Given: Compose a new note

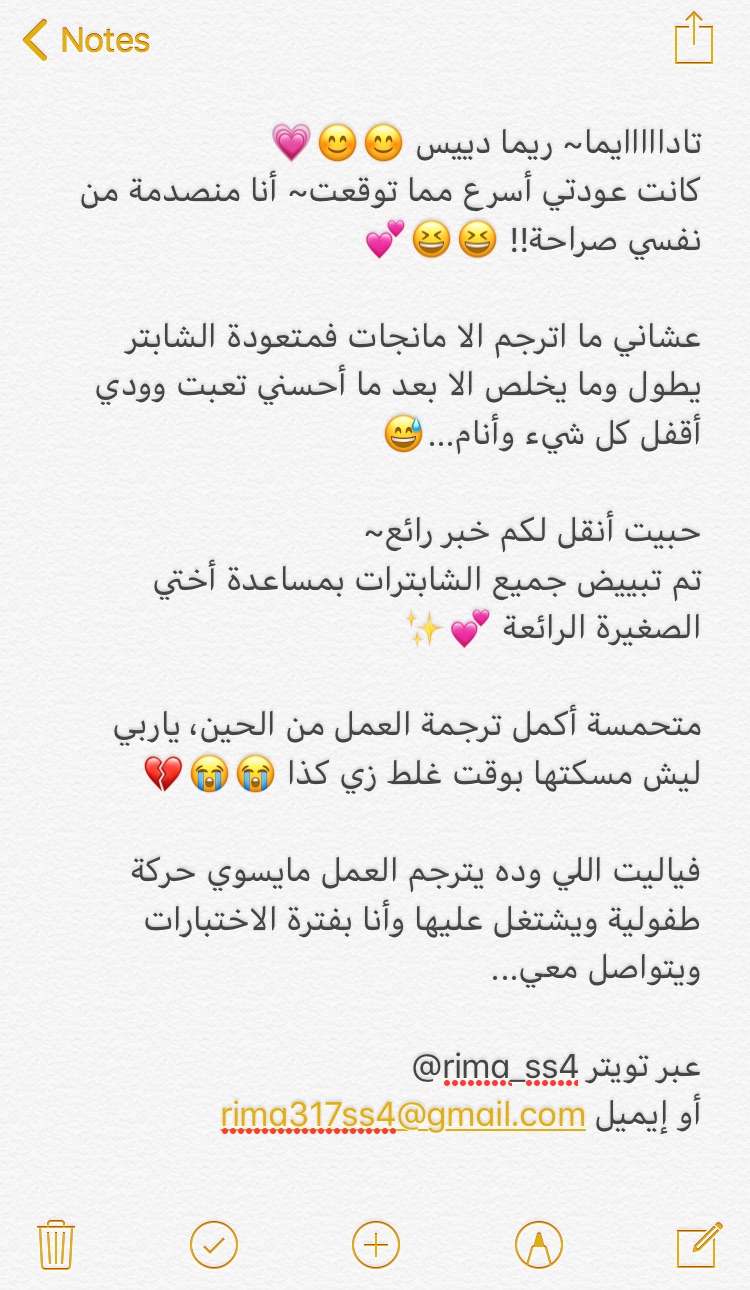Looking at the screenshot, I should pyautogui.click(x=699, y=1245).
